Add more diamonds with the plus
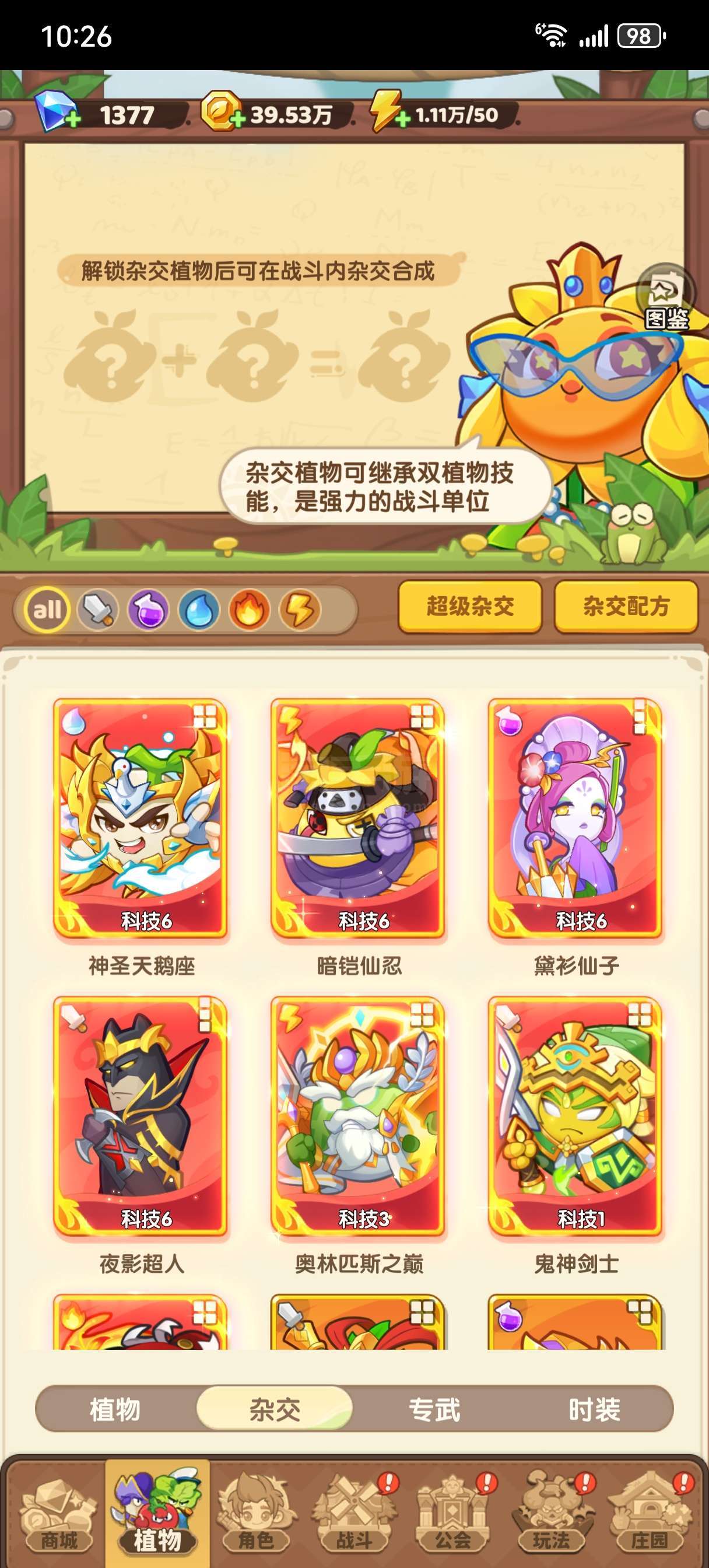The width and height of the screenshot is (709, 1568). tap(72, 120)
